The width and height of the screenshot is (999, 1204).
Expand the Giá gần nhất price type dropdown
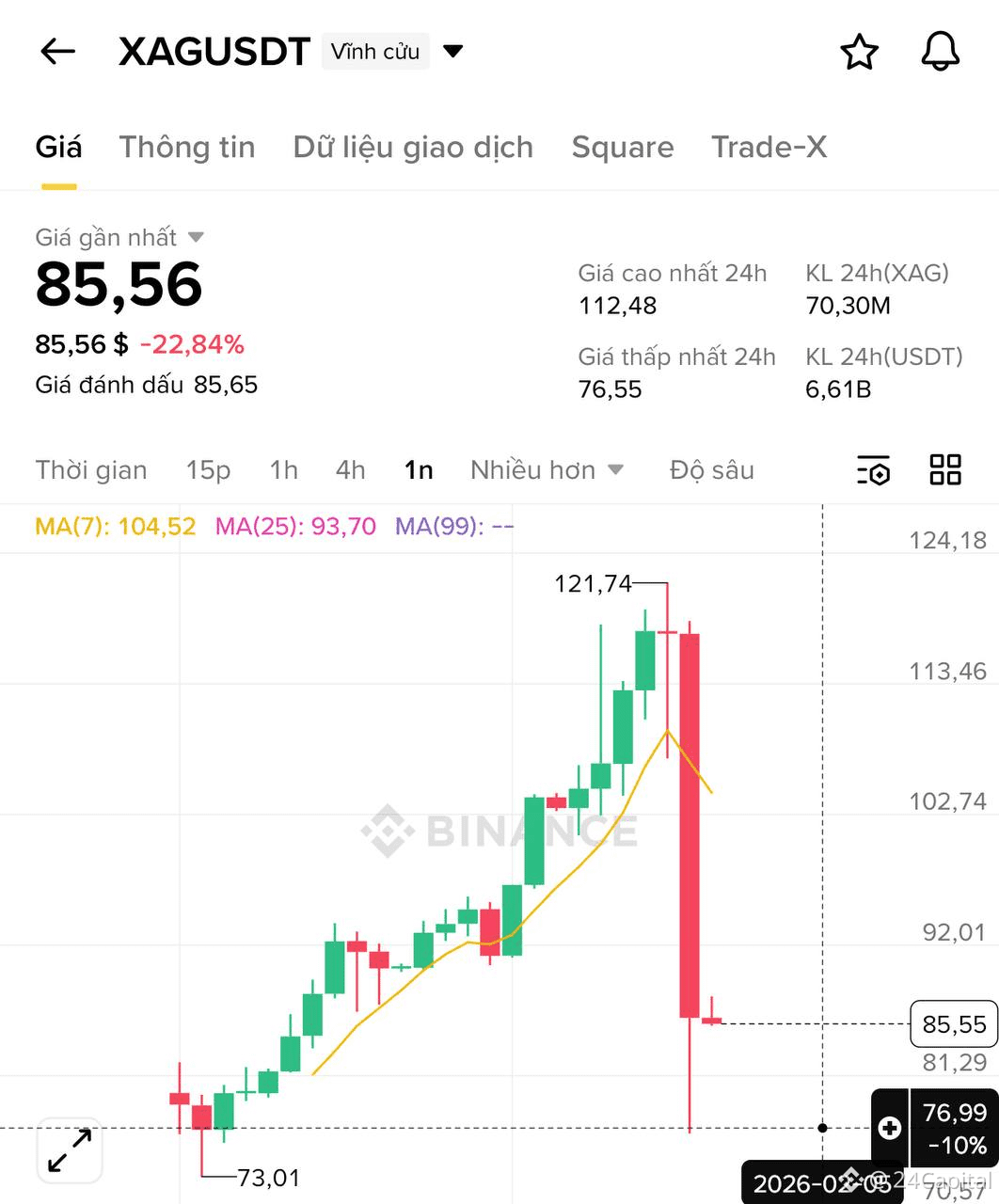click(196, 237)
